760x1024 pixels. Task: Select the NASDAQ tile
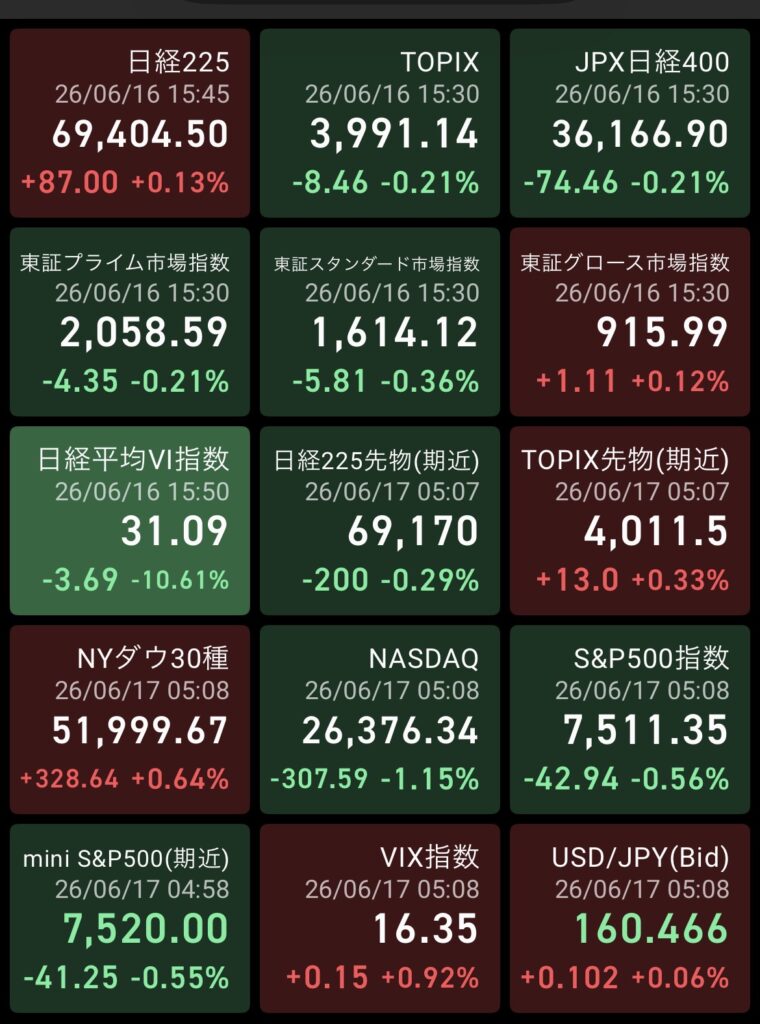point(380,720)
